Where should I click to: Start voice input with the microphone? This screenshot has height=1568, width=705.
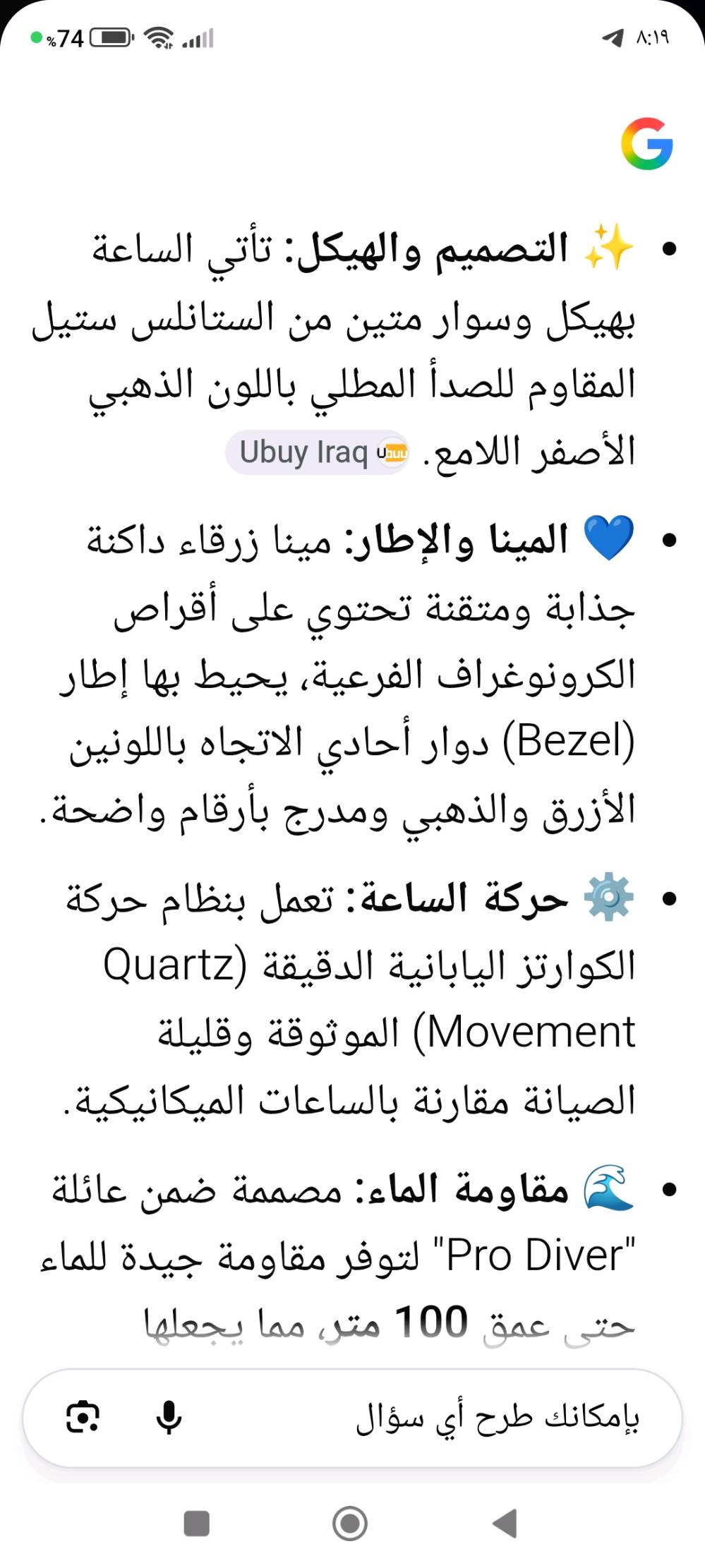tap(169, 1417)
